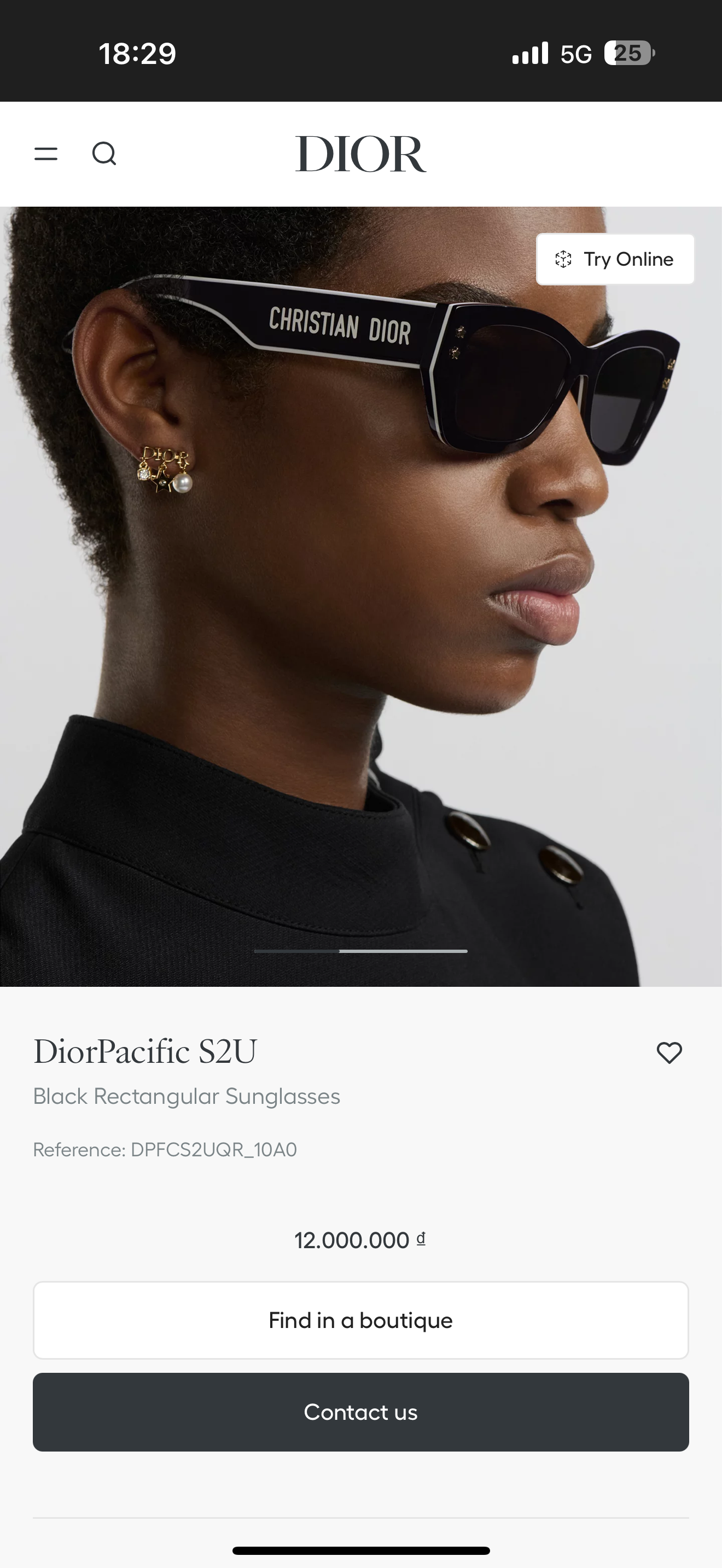Open the hamburger menu
The image size is (722, 1568).
click(x=45, y=154)
